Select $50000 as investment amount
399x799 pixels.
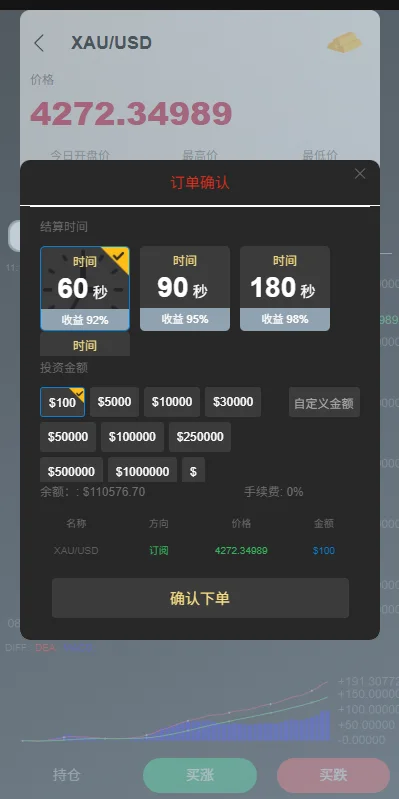(x=68, y=437)
